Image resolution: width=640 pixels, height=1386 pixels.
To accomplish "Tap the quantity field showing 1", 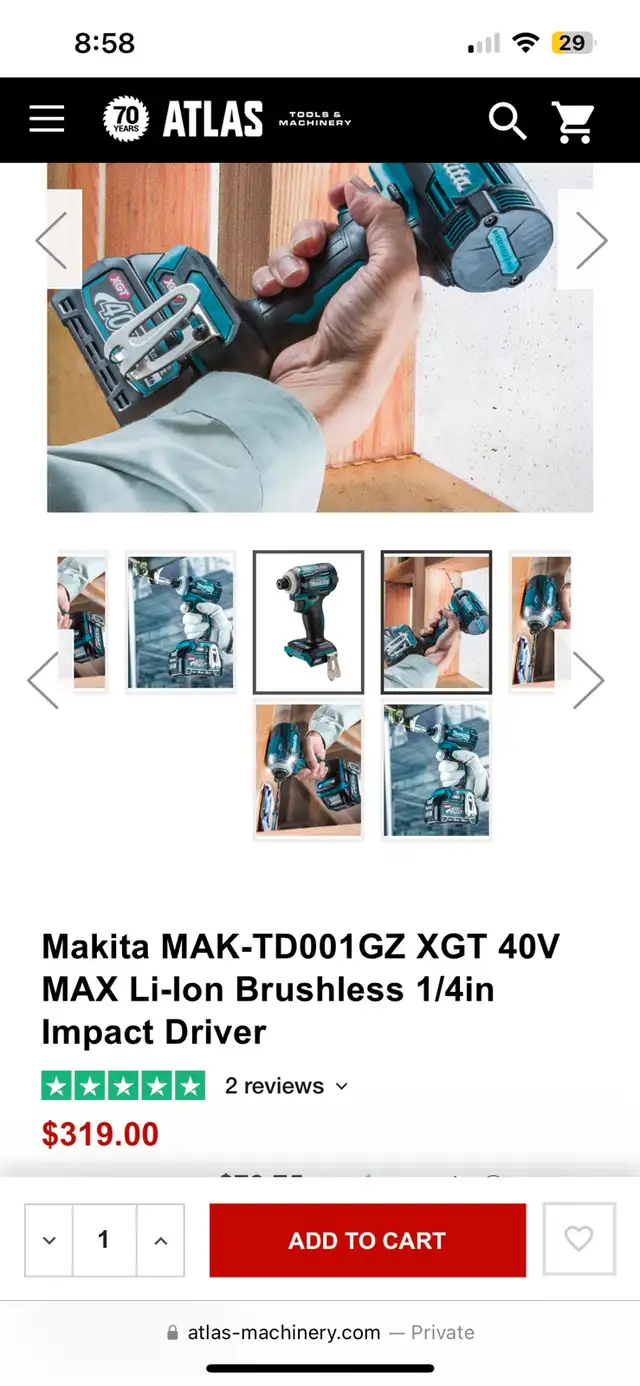I will click(104, 1240).
